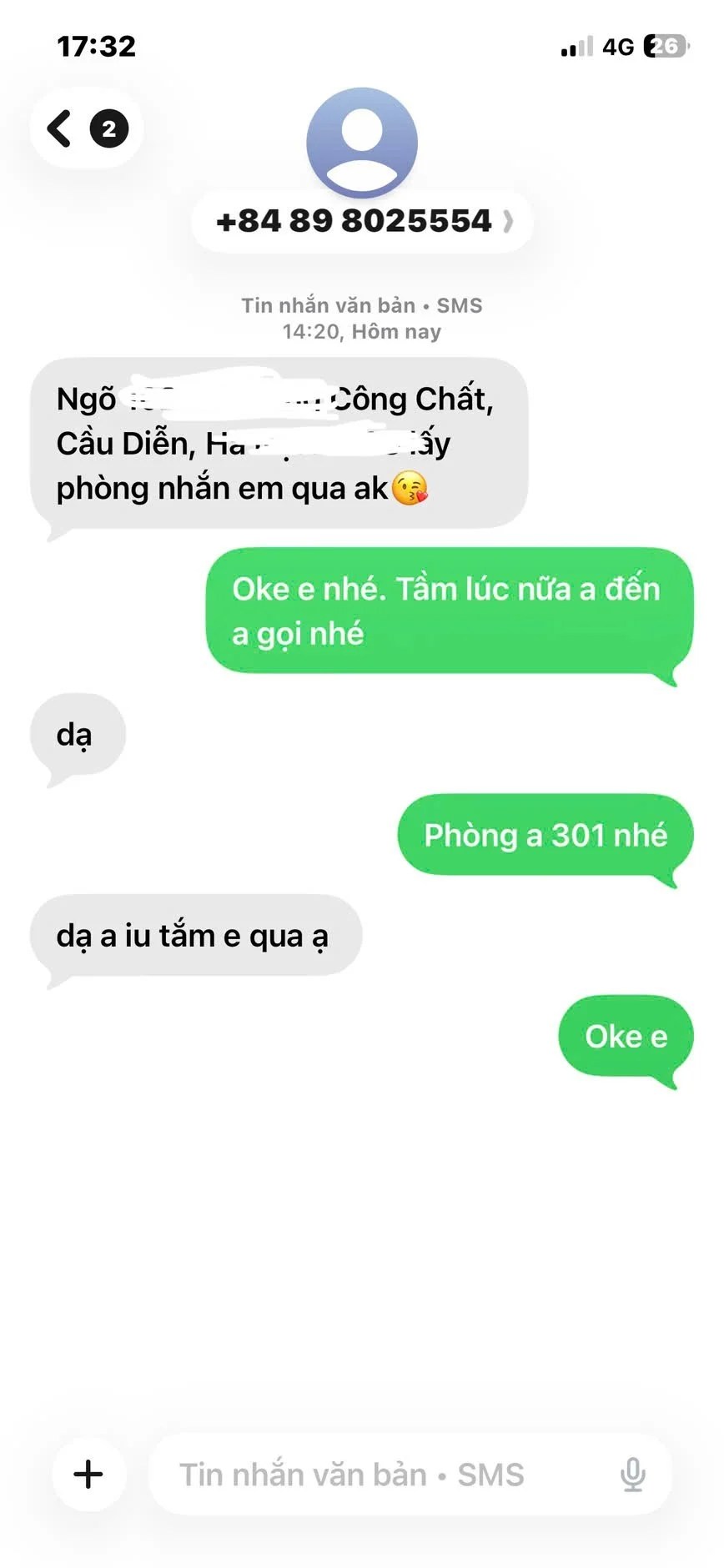The width and height of the screenshot is (724, 1568).
Task: Start voice dictation with the microphone
Action: click(x=633, y=1474)
